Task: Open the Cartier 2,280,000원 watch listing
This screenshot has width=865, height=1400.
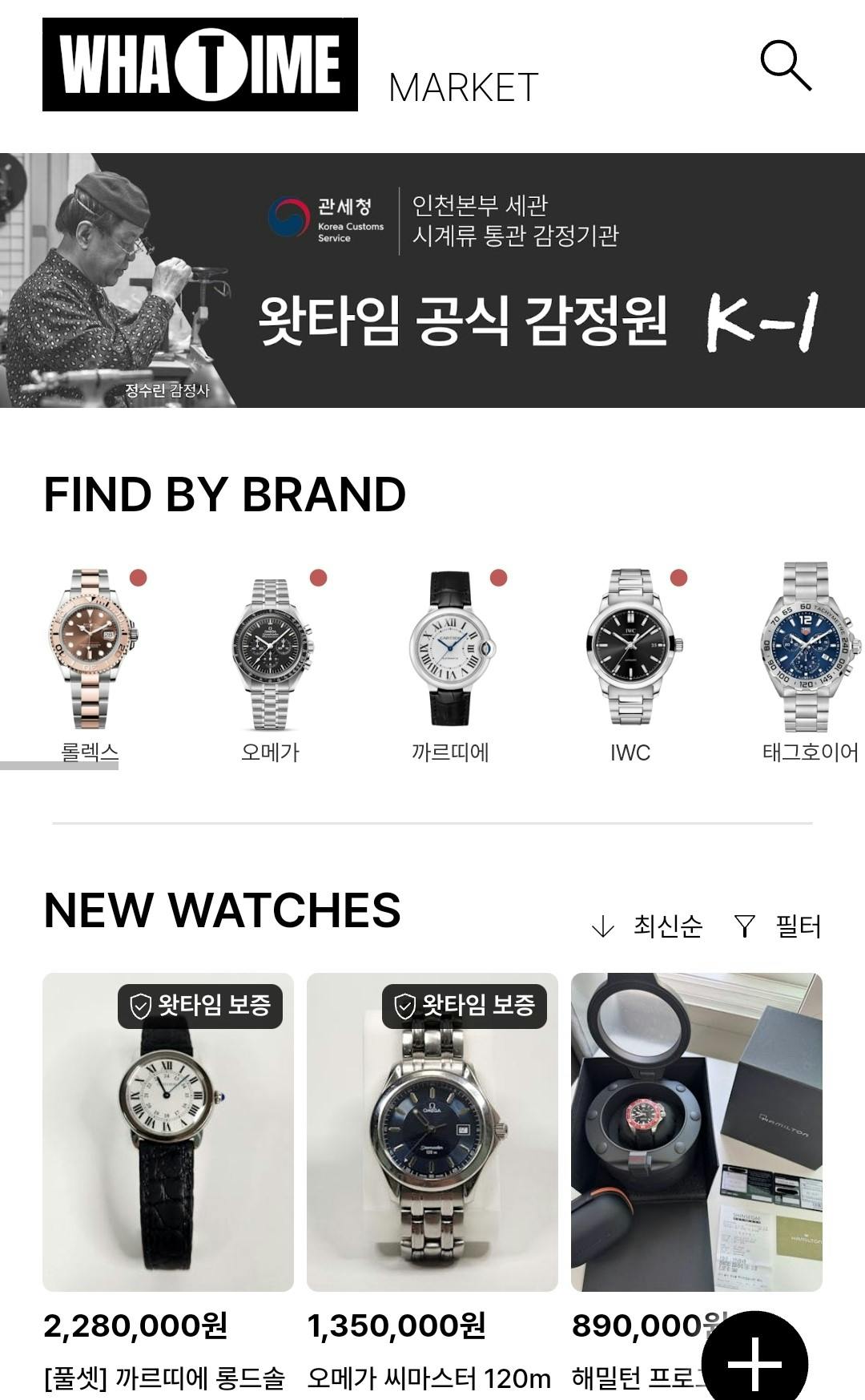Action: click(168, 1132)
